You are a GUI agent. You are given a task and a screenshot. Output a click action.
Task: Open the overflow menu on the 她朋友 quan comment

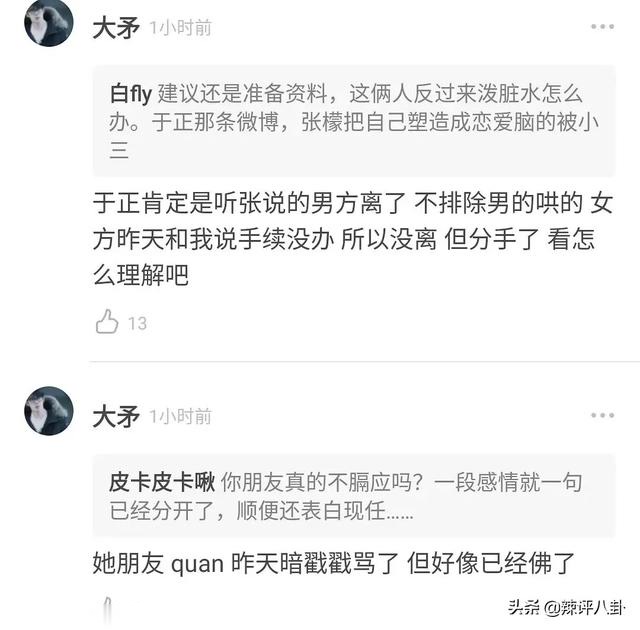(602, 415)
